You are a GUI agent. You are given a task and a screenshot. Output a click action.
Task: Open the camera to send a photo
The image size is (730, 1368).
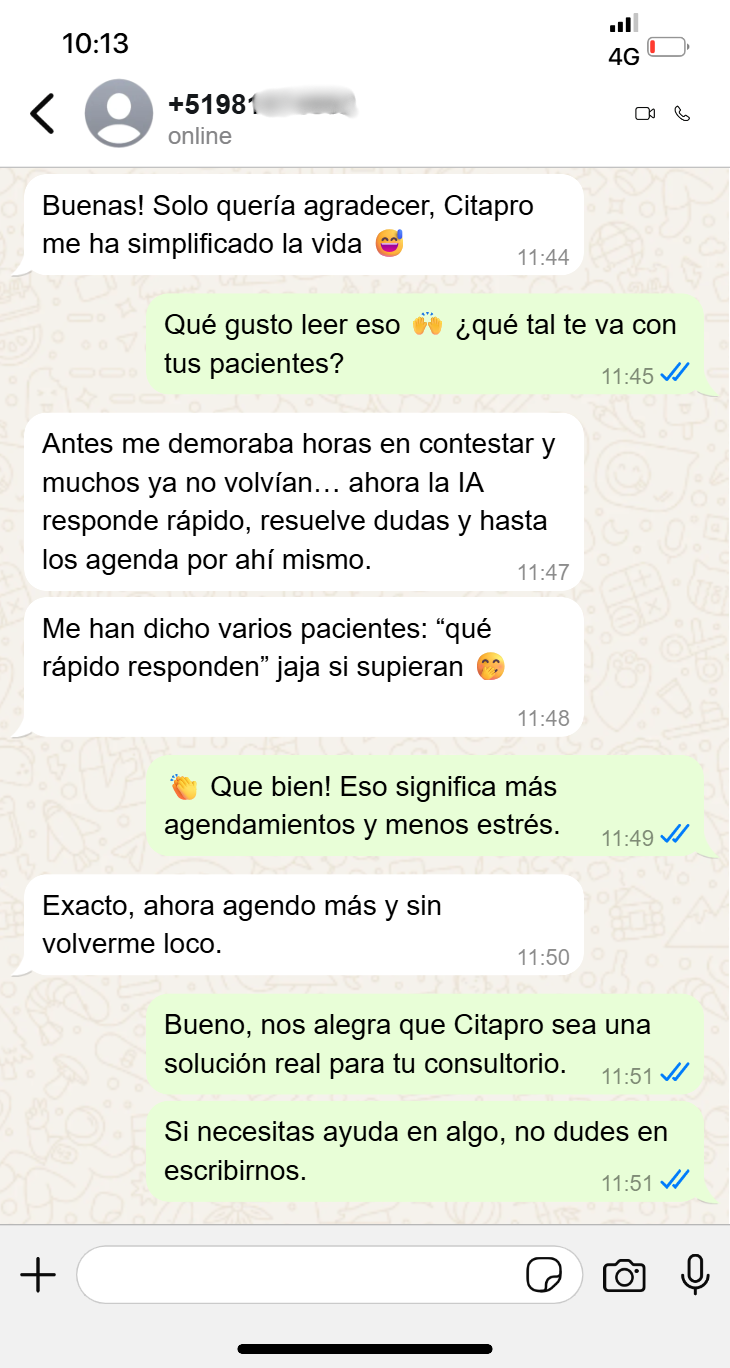tap(624, 1274)
